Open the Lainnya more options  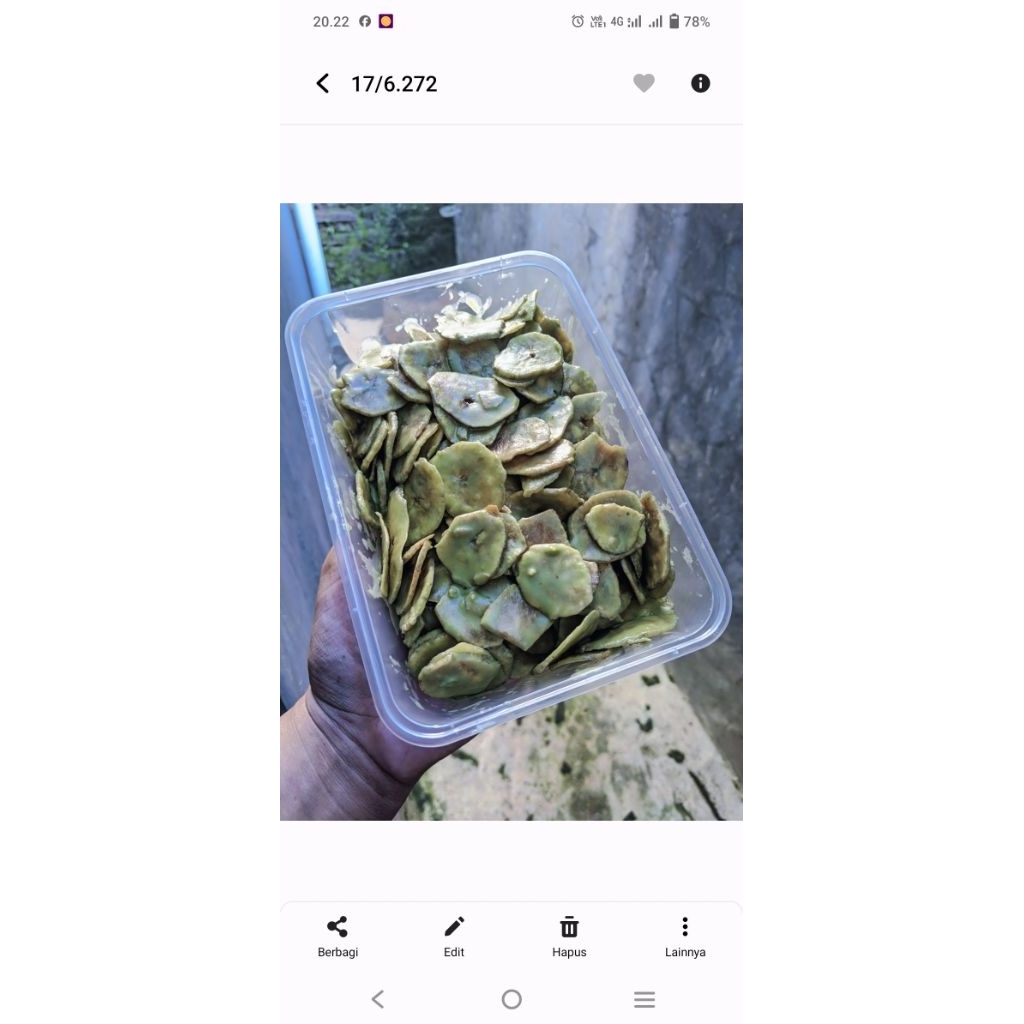click(685, 936)
